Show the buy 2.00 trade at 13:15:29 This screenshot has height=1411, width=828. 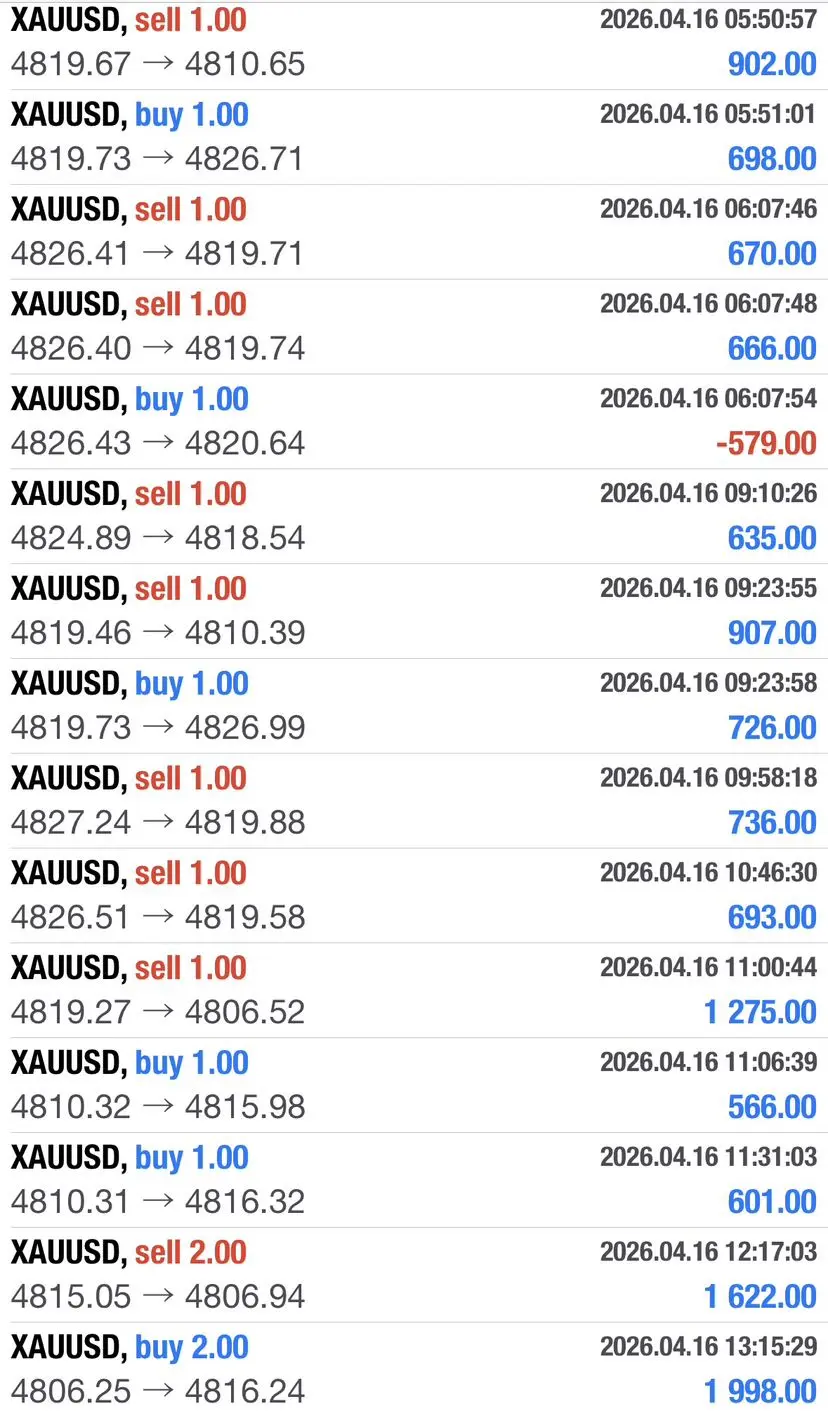click(414, 1369)
